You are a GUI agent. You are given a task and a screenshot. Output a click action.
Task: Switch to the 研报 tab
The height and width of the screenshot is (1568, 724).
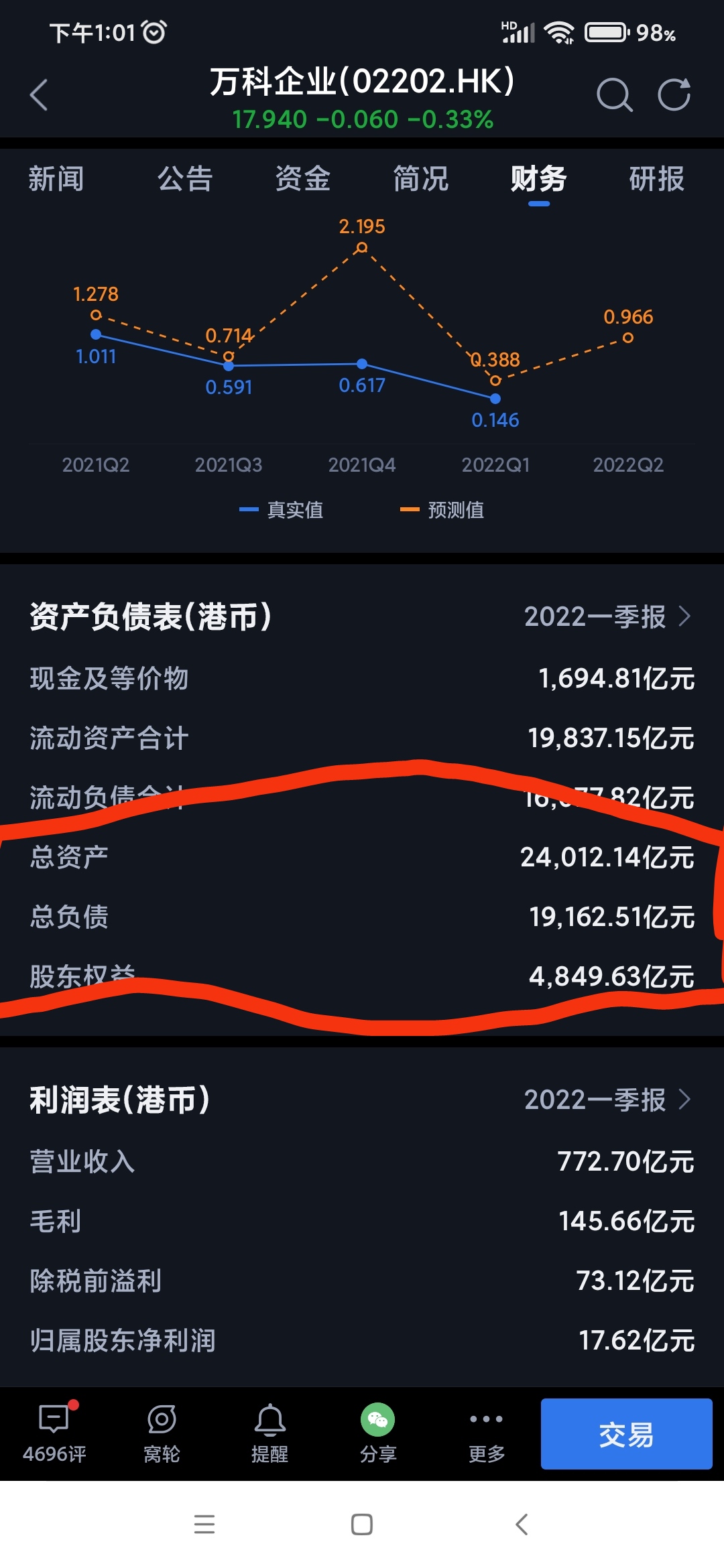[x=657, y=179]
